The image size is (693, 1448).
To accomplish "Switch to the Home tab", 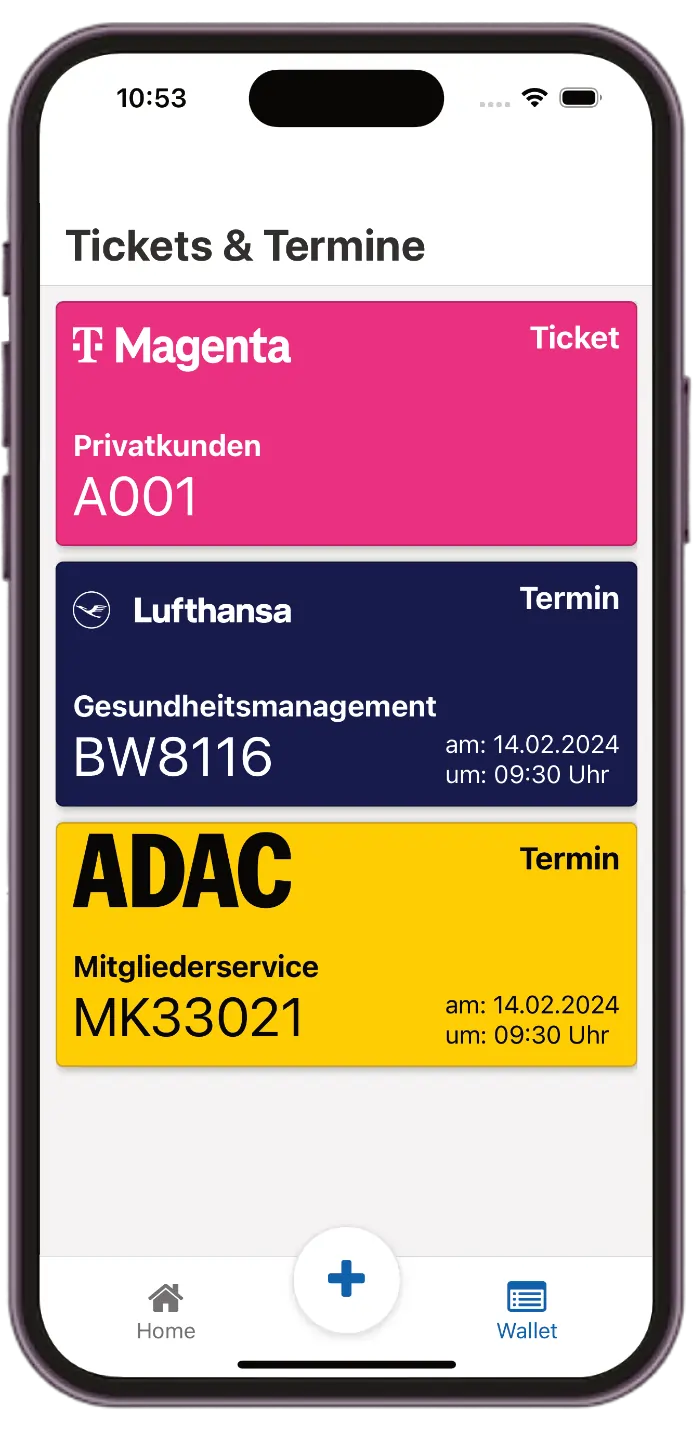I will click(166, 1311).
